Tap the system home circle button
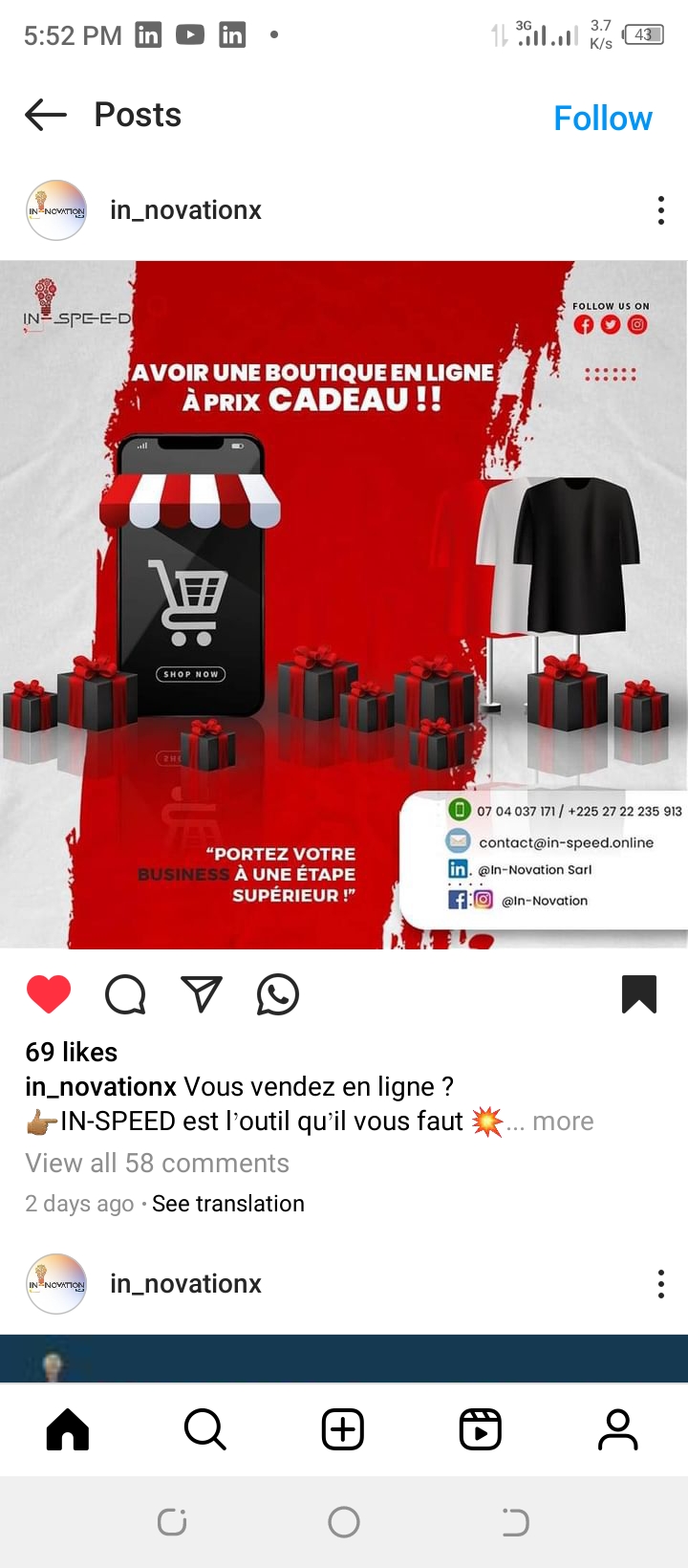688x1568 pixels. (344, 1522)
